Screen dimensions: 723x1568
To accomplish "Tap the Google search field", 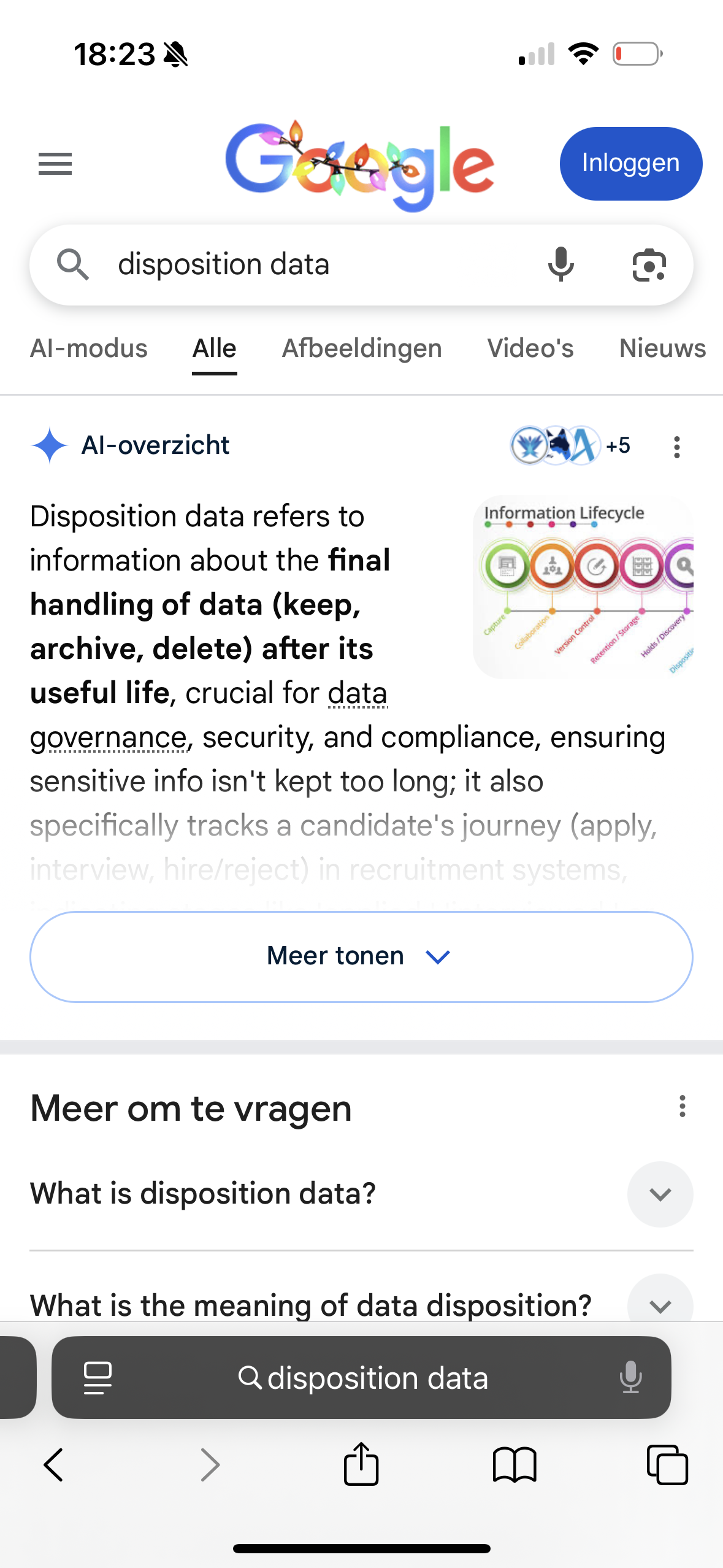I will 307,264.
